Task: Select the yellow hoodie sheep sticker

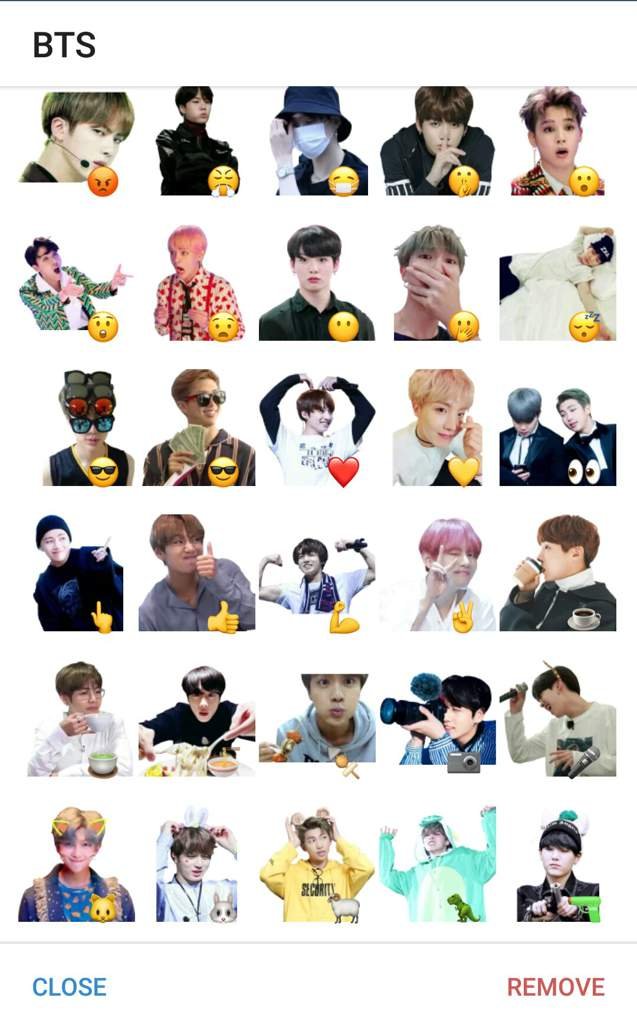Action: [317, 865]
